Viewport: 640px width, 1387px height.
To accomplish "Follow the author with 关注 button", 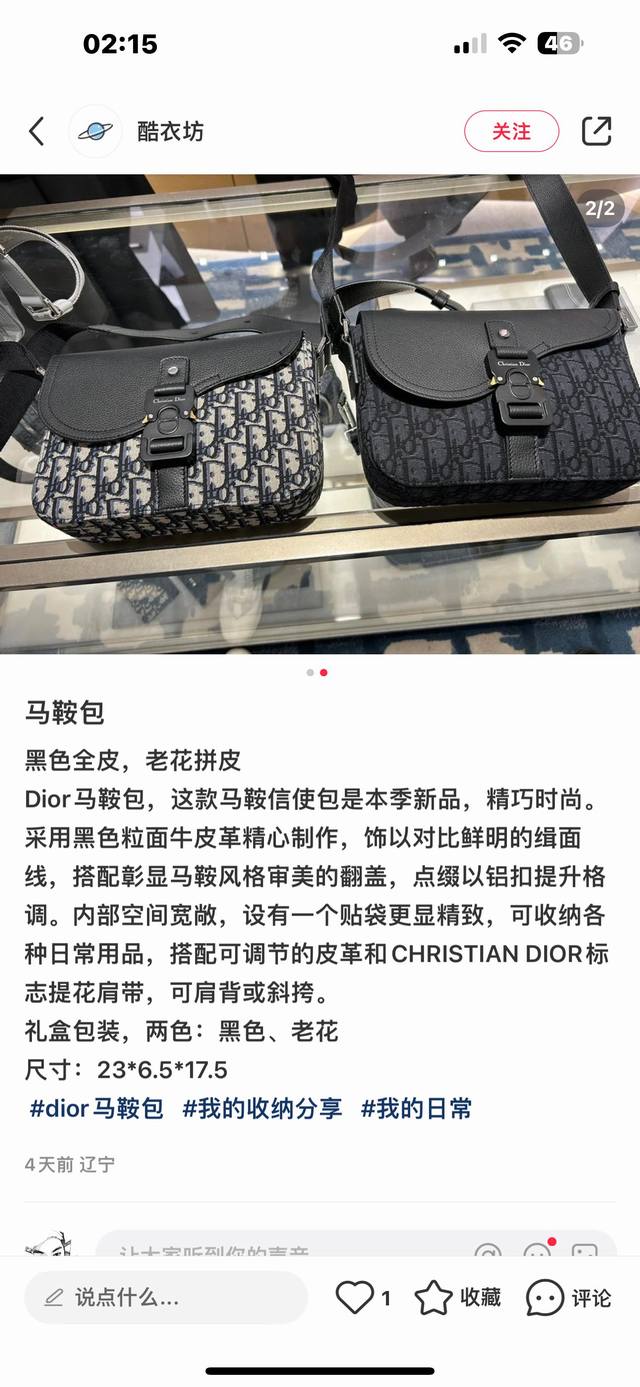I will [511, 131].
